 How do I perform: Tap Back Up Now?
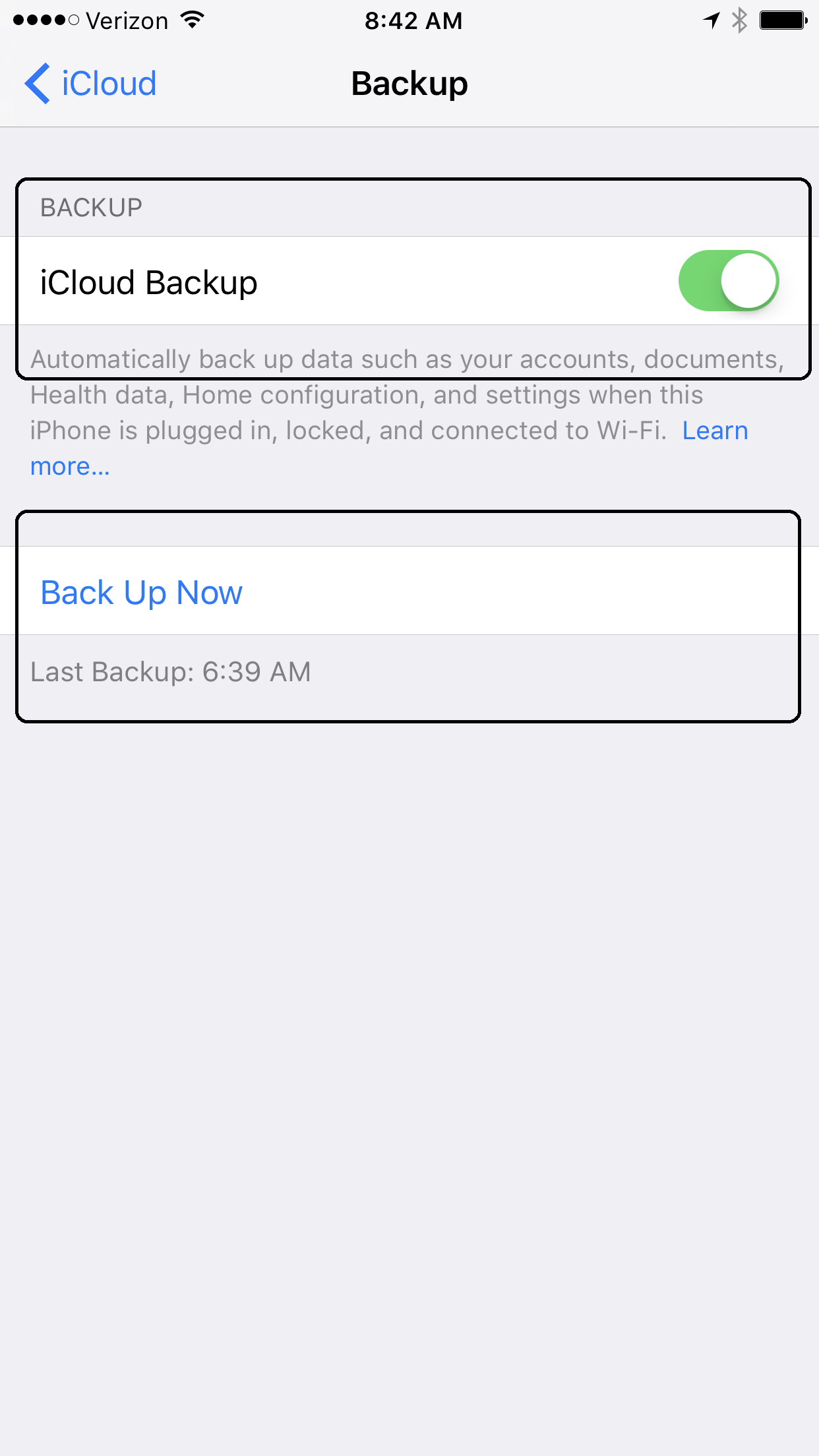409,591
